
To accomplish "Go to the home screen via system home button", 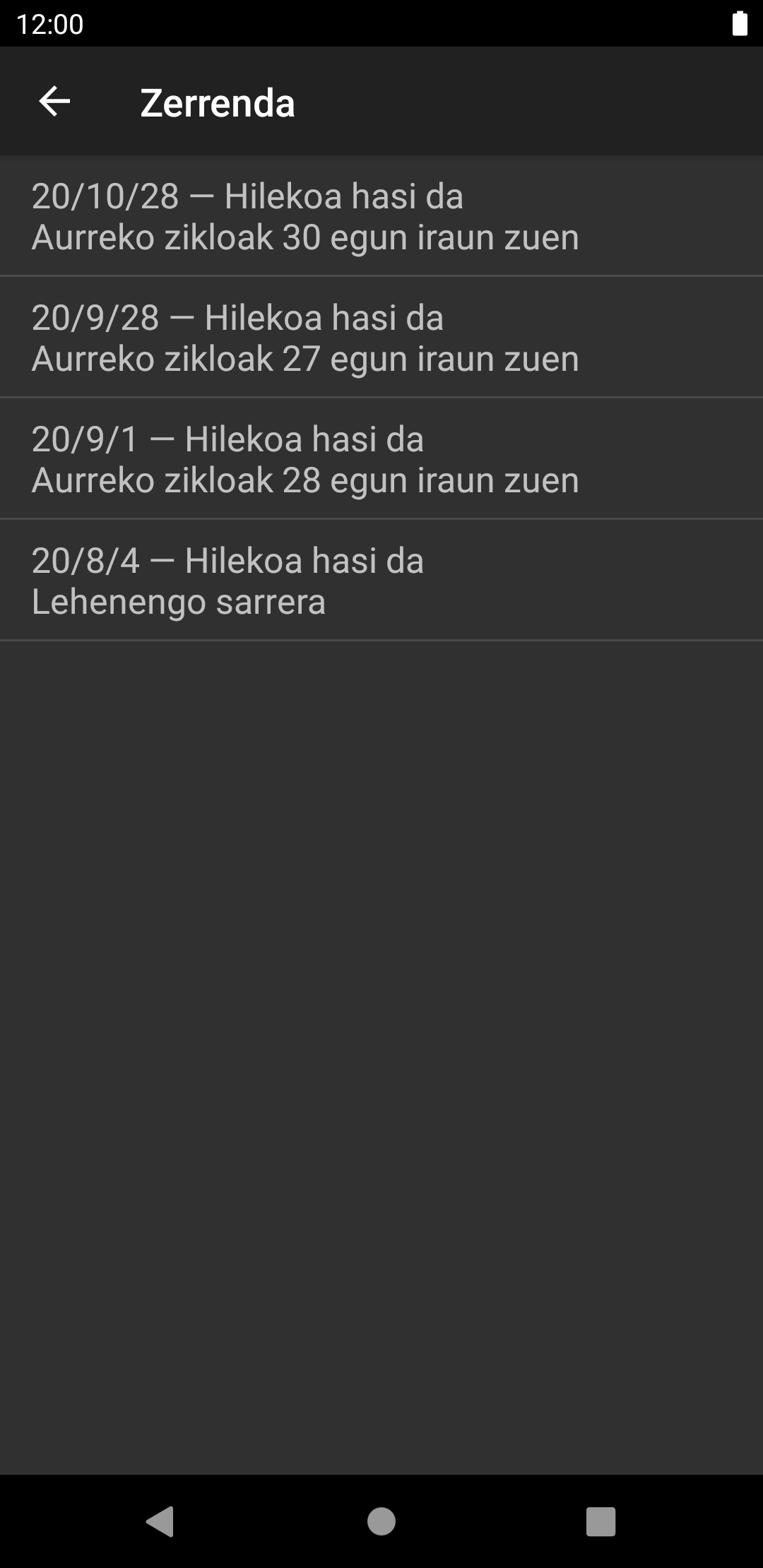I will click(x=381, y=1521).
